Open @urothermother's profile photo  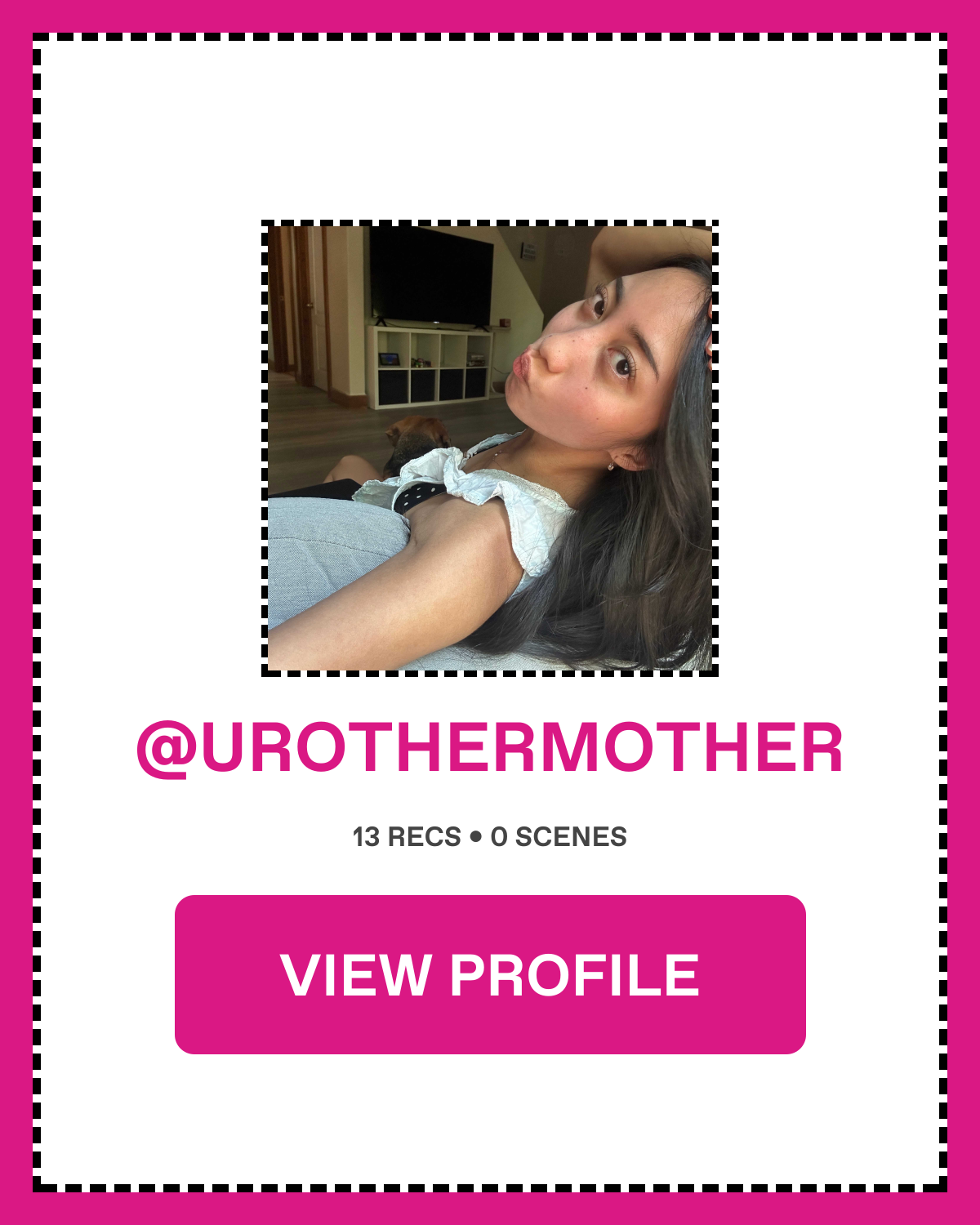tap(490, 448)
